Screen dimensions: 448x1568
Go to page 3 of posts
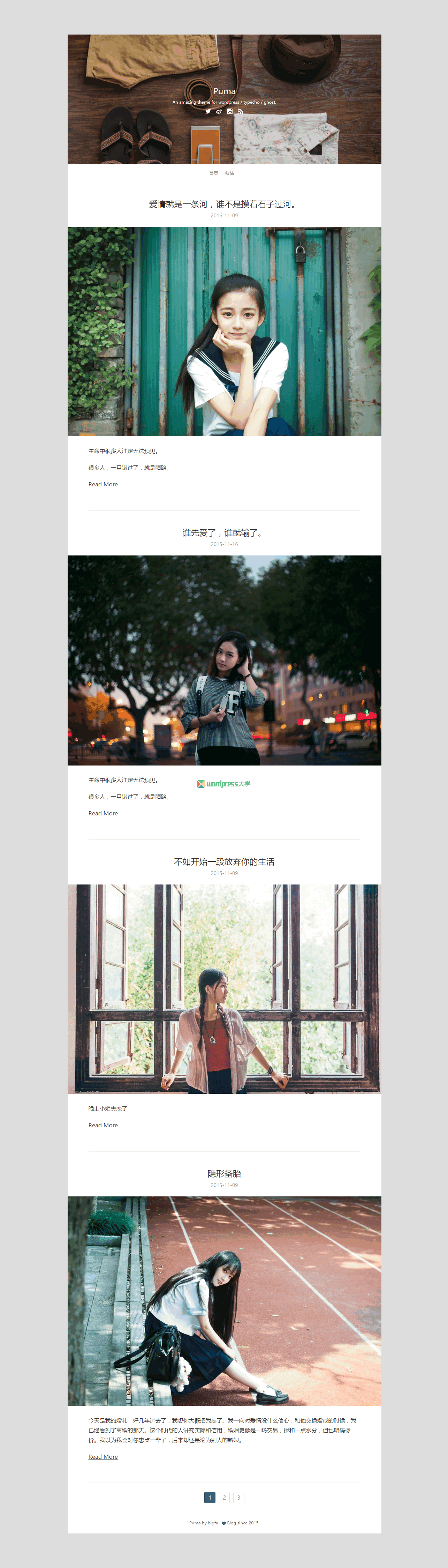click(239, 1498)
